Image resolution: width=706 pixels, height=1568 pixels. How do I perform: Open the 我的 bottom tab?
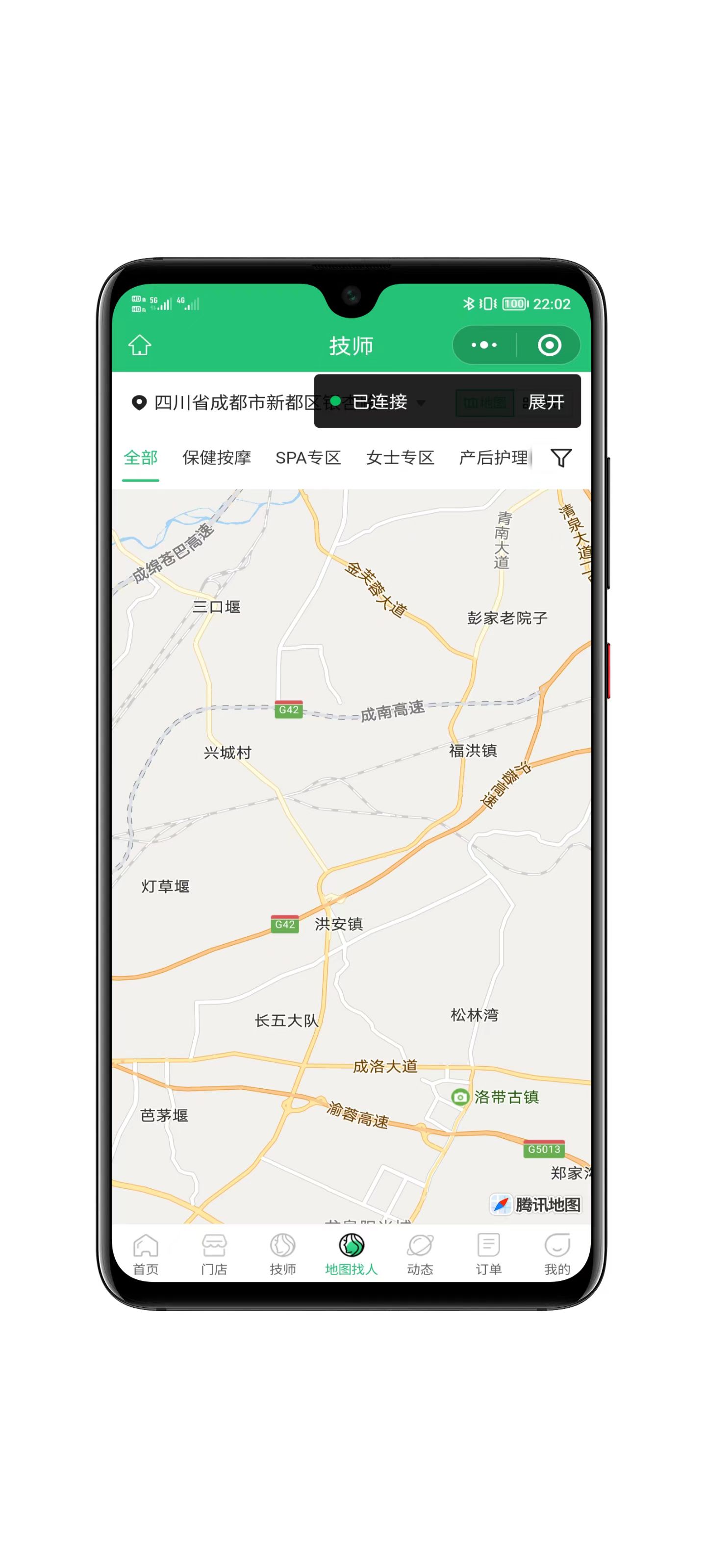point(557,1253)
